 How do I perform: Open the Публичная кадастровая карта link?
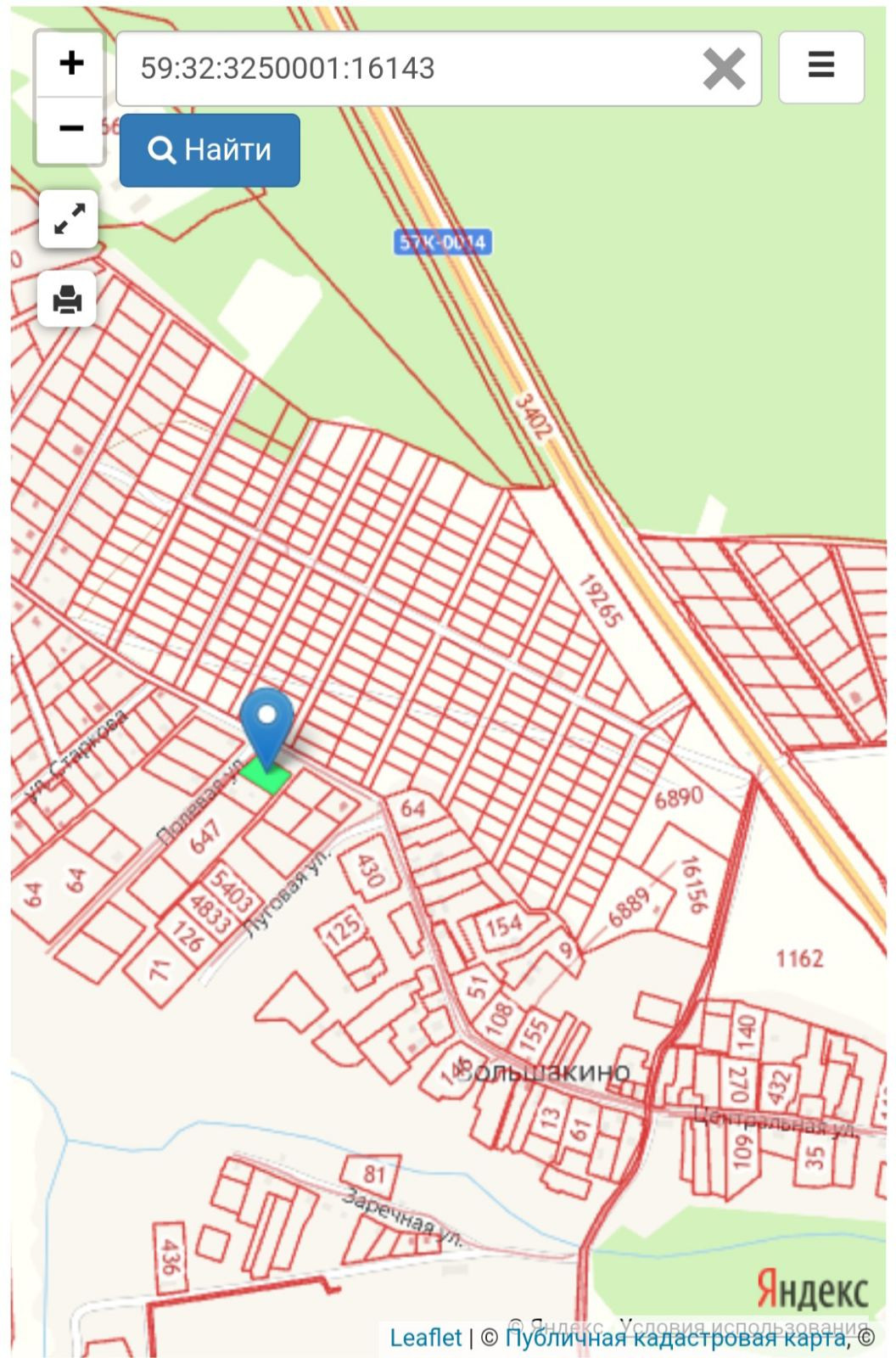[x=675, y=1338]
